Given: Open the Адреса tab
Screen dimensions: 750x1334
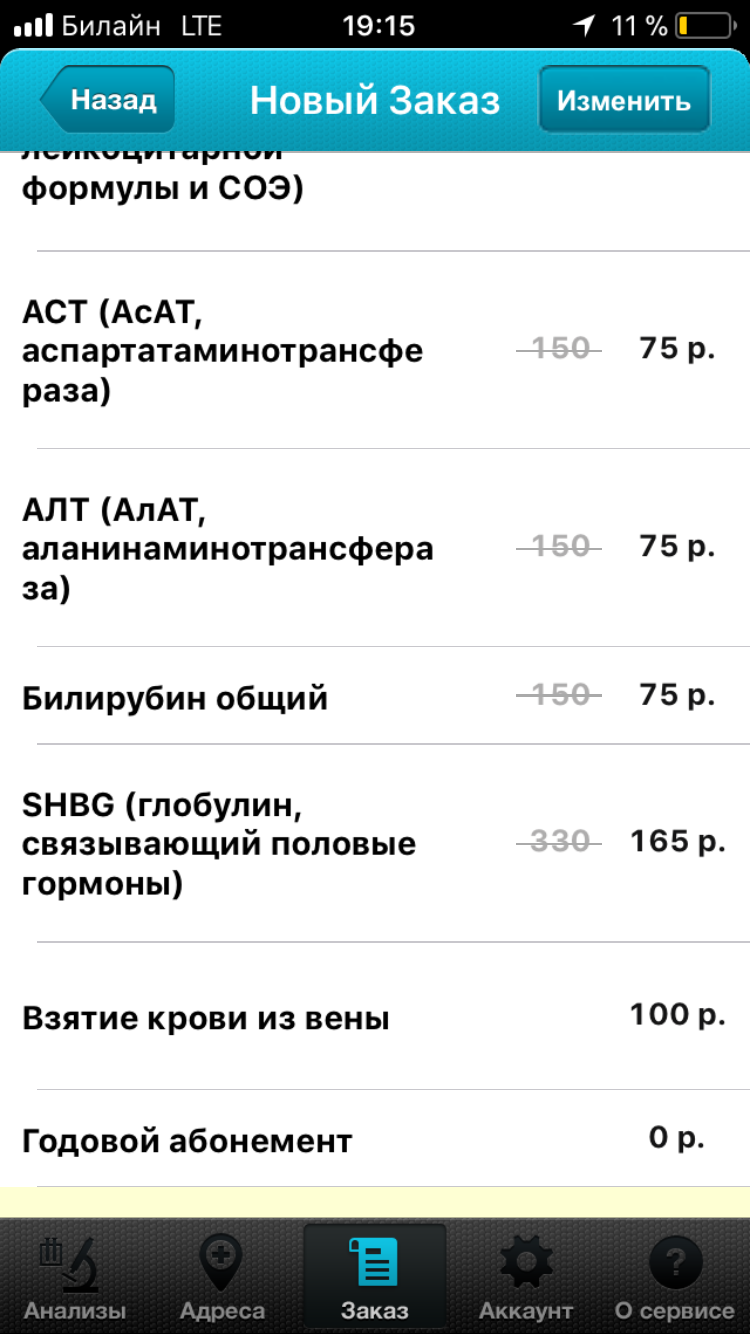Looking at the screenshot, I should (222, 1277).
